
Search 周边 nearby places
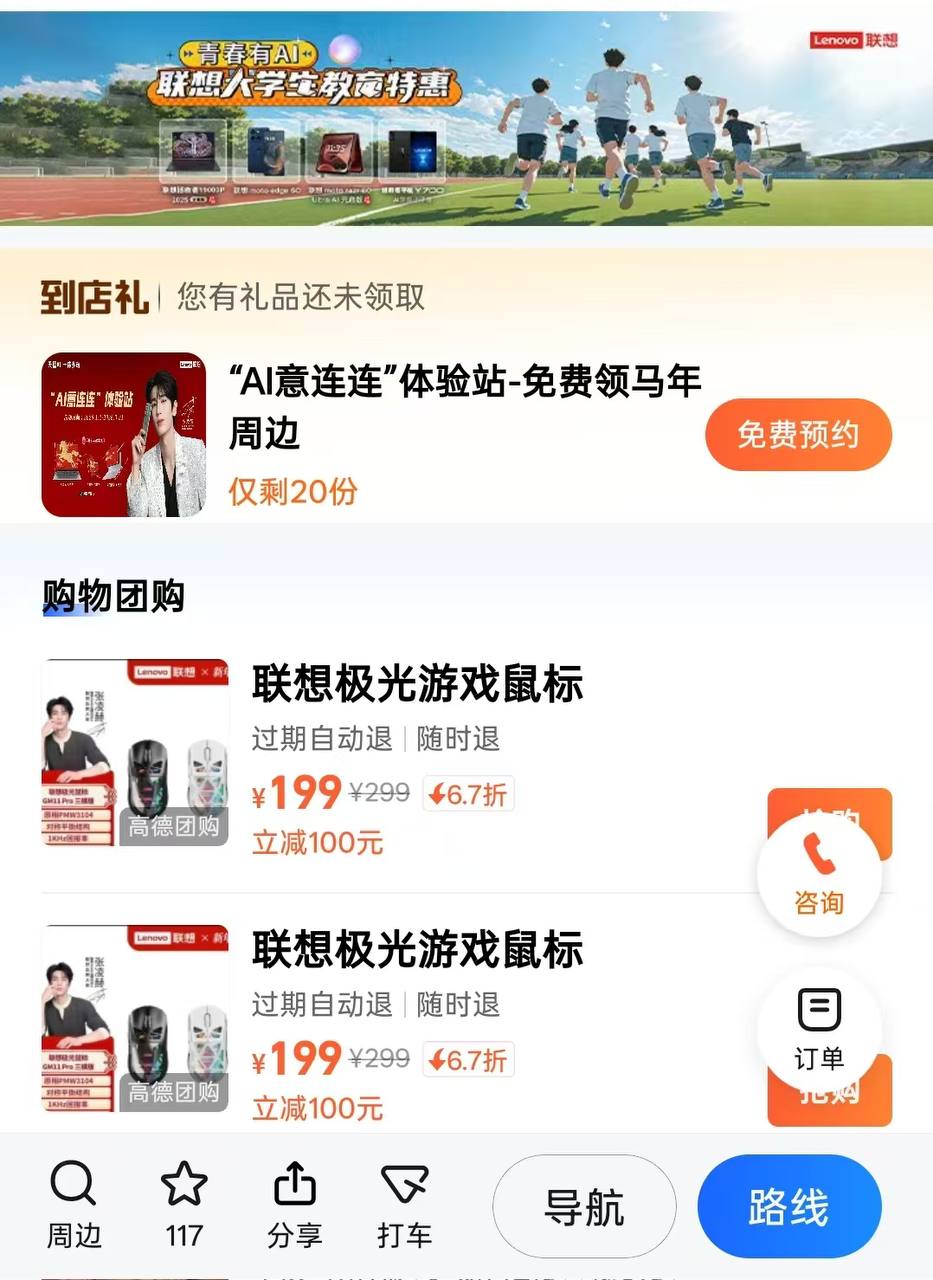74,1204
